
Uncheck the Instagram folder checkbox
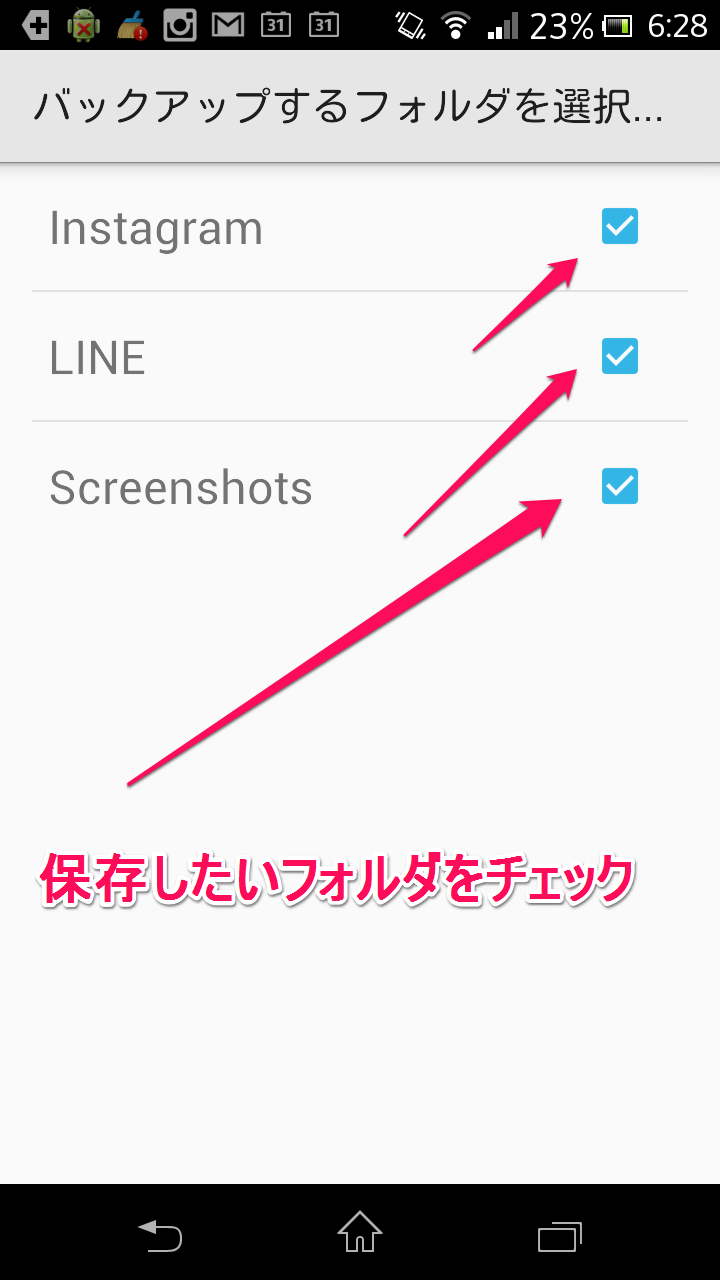tap(619, 227)
